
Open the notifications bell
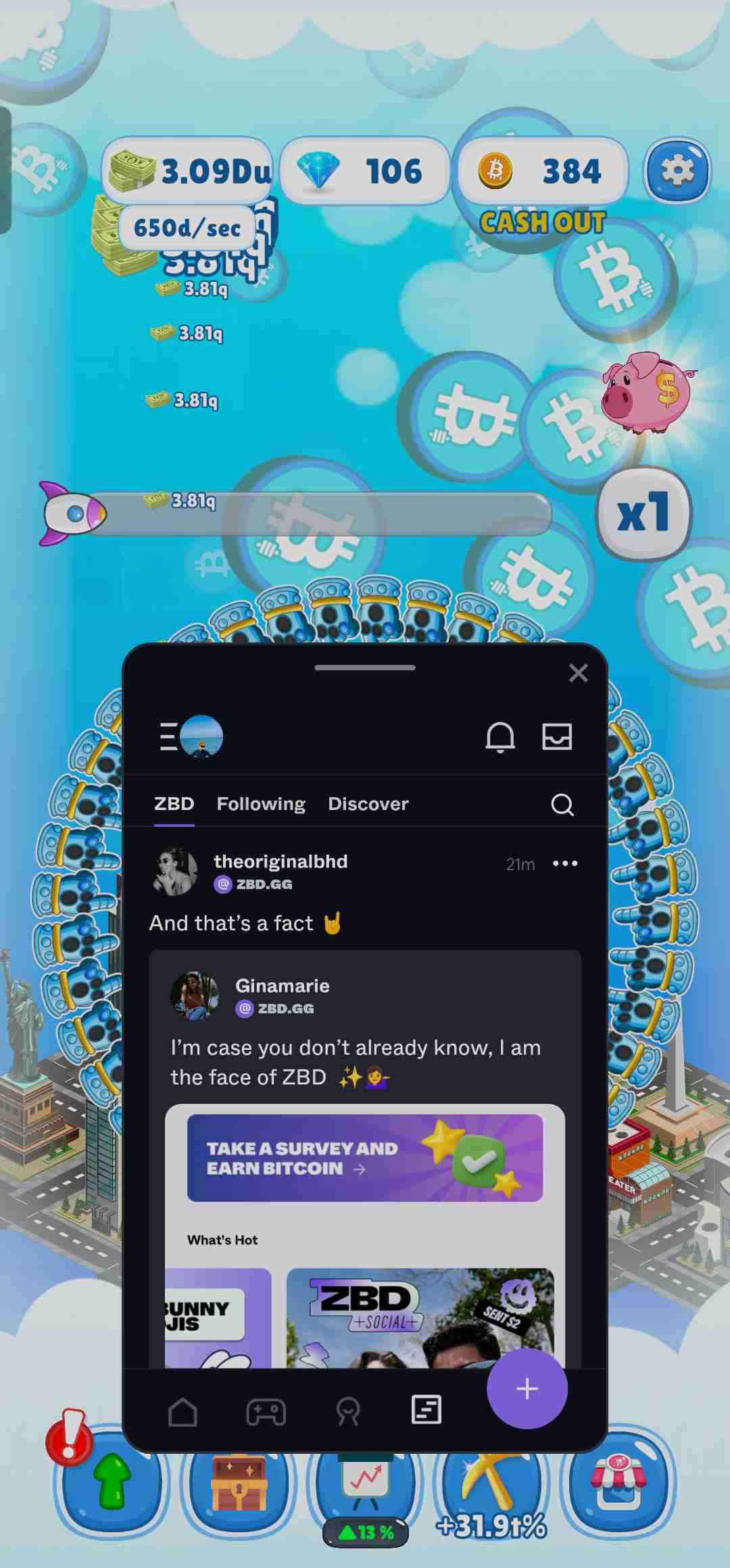coord(500,736)
